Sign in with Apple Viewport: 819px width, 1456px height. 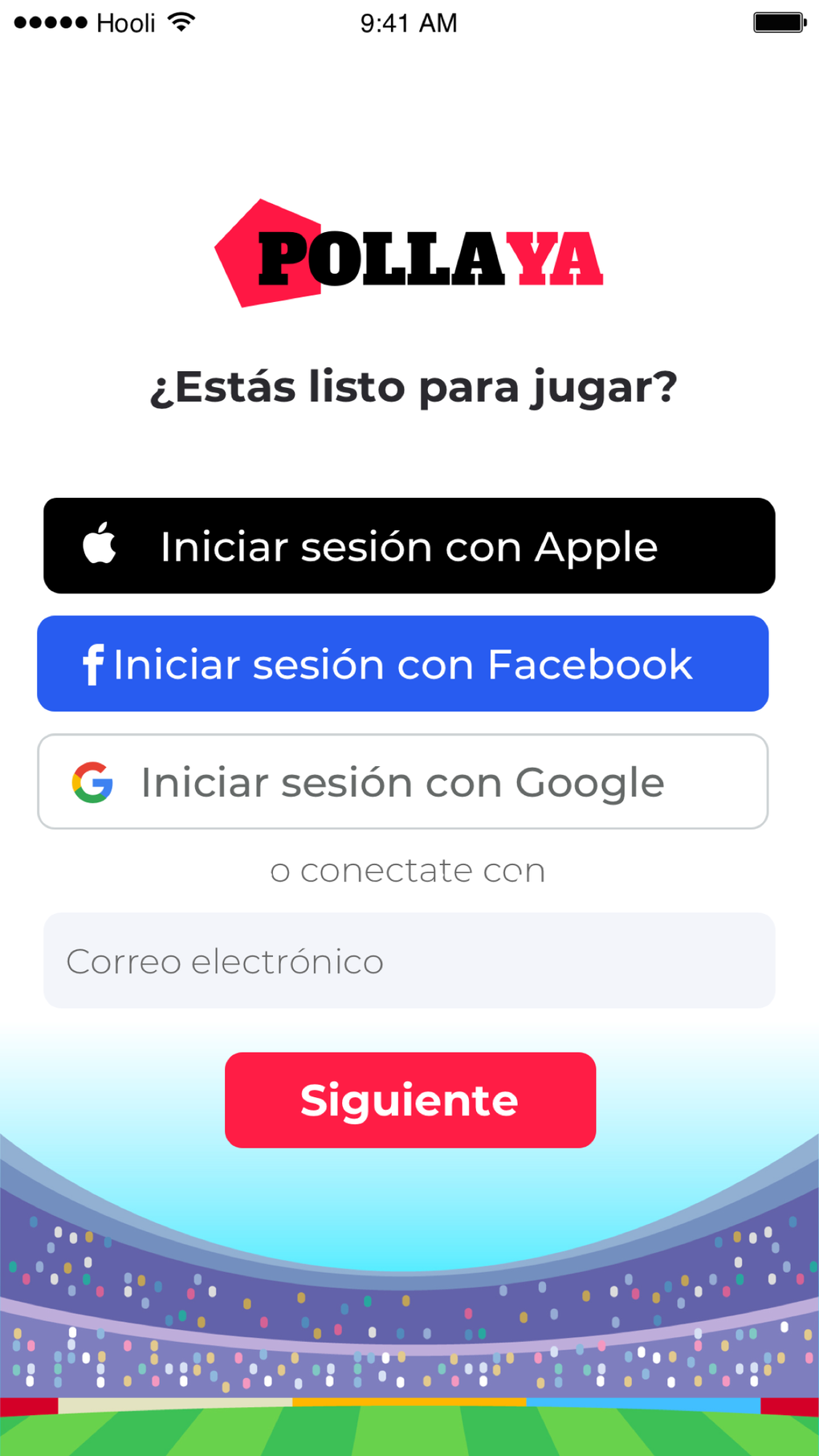pyautogui.click(x=409, y=546)
